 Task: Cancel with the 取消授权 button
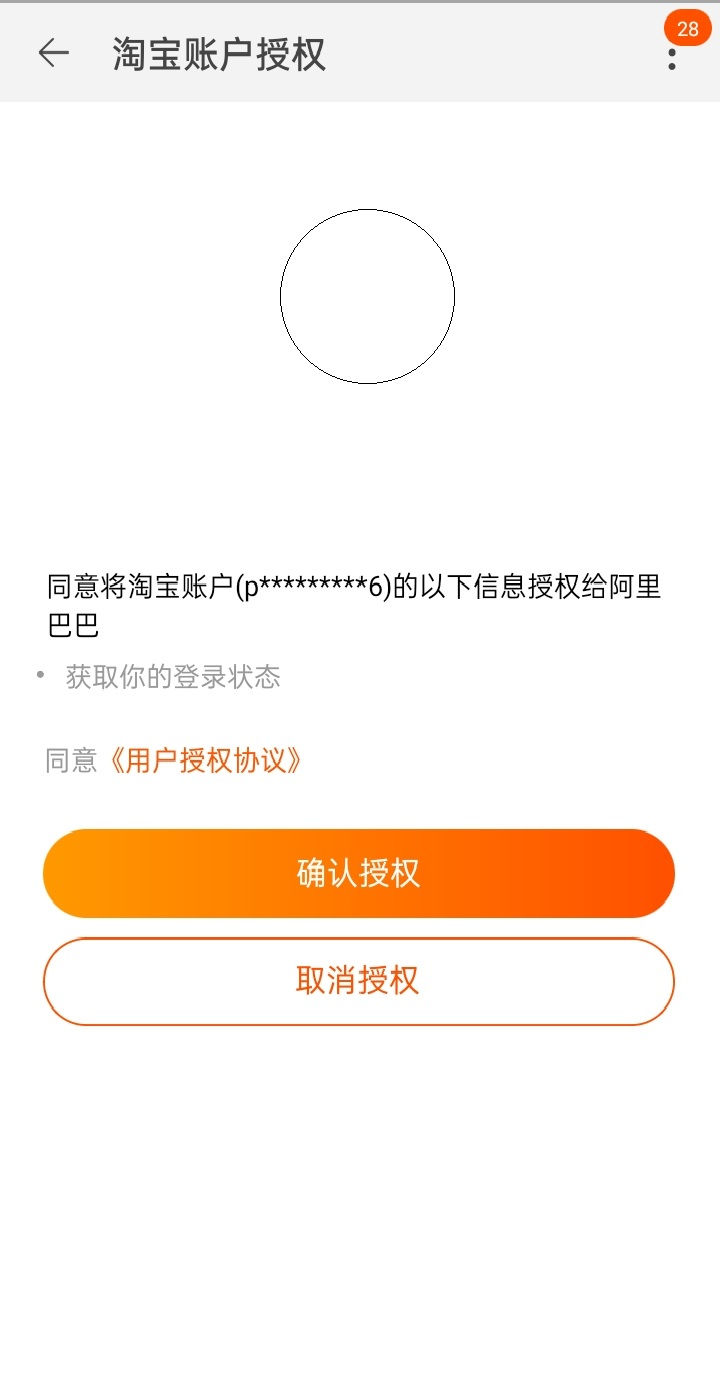[x=358, y=981]
